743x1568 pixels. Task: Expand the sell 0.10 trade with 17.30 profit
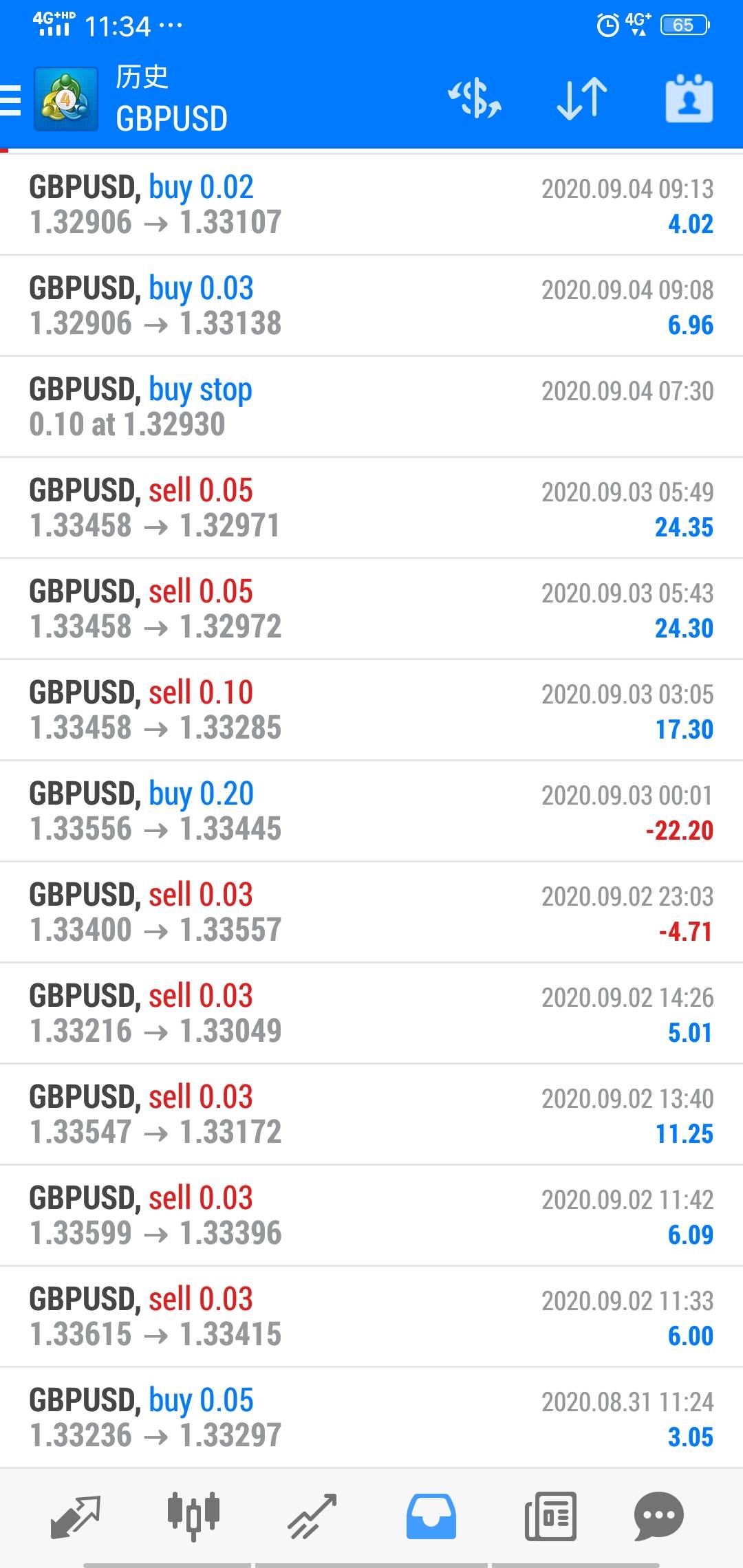coord(371,710)
